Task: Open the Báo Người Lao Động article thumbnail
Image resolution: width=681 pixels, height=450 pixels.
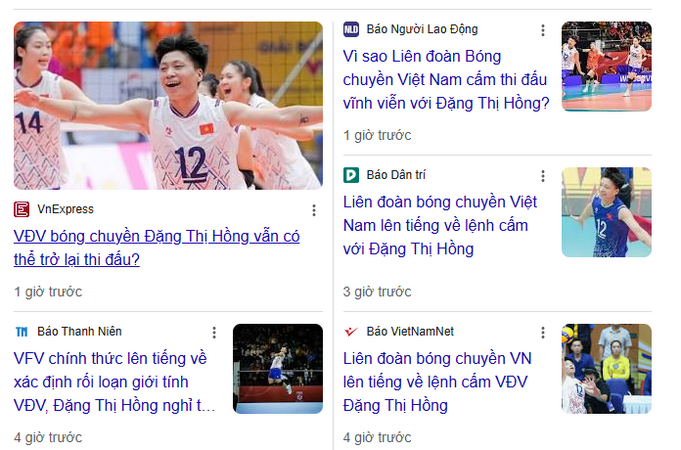Action: coord(606,66)
